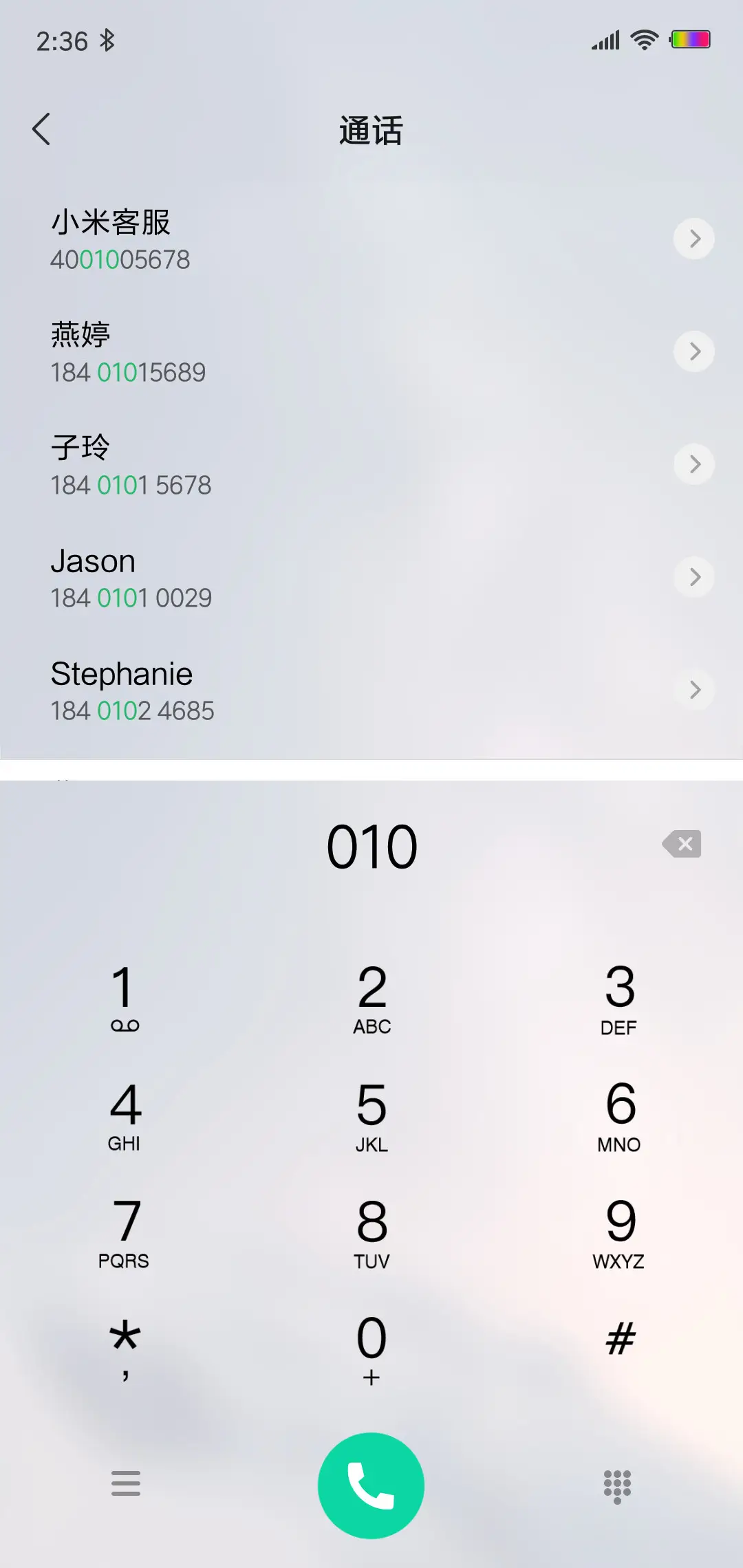
Task: Open Jason's call detail arrow
Action: 694,577
